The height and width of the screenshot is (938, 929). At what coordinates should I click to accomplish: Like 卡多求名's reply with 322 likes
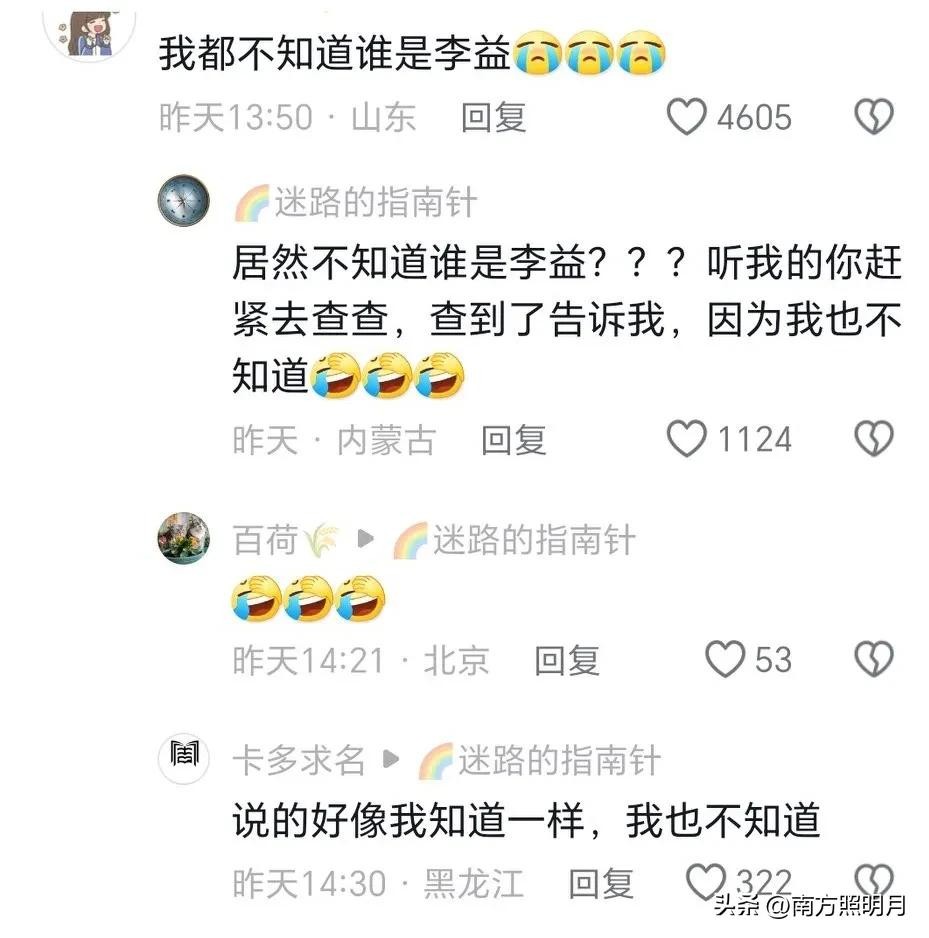(x=705, y=881)
